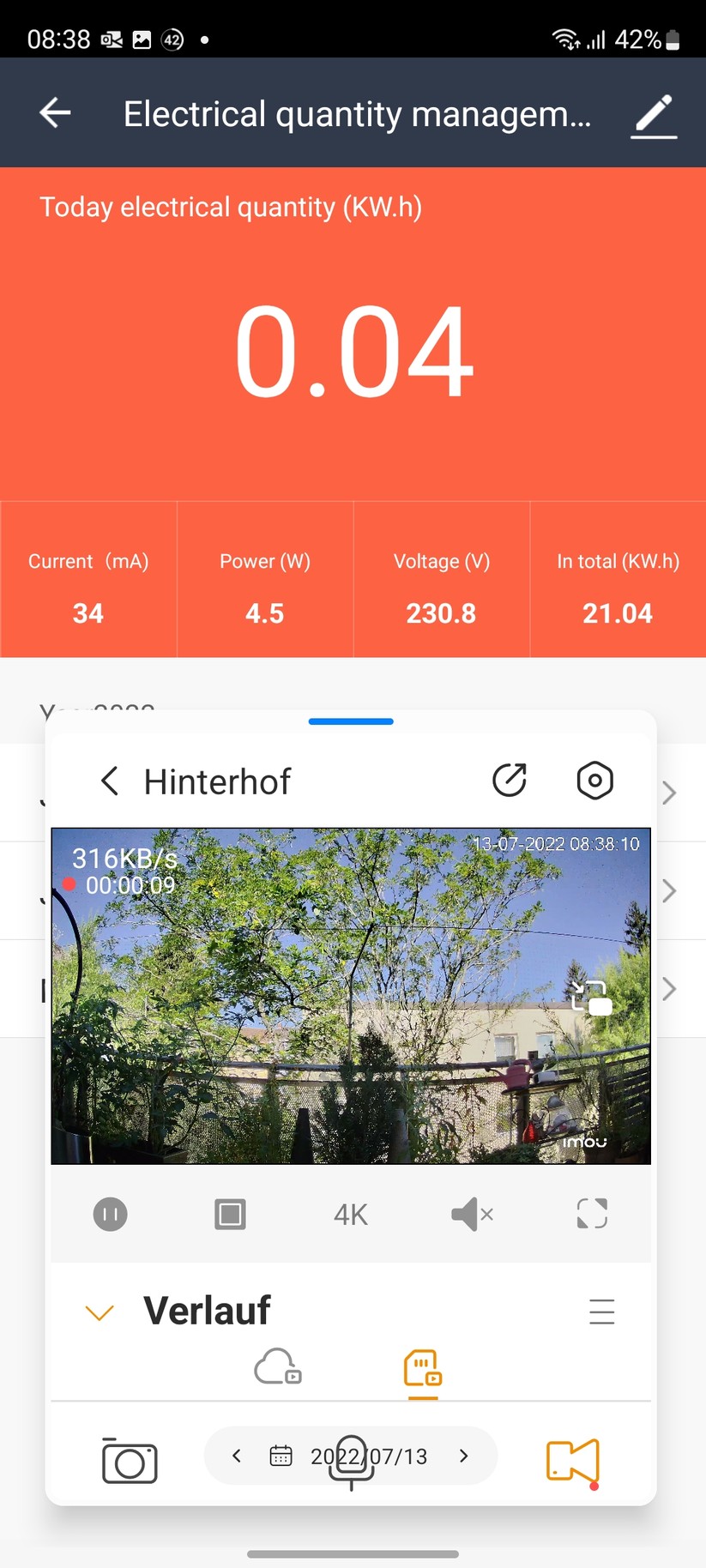
Task: Go to the previous day
Action: point(238,1456)
